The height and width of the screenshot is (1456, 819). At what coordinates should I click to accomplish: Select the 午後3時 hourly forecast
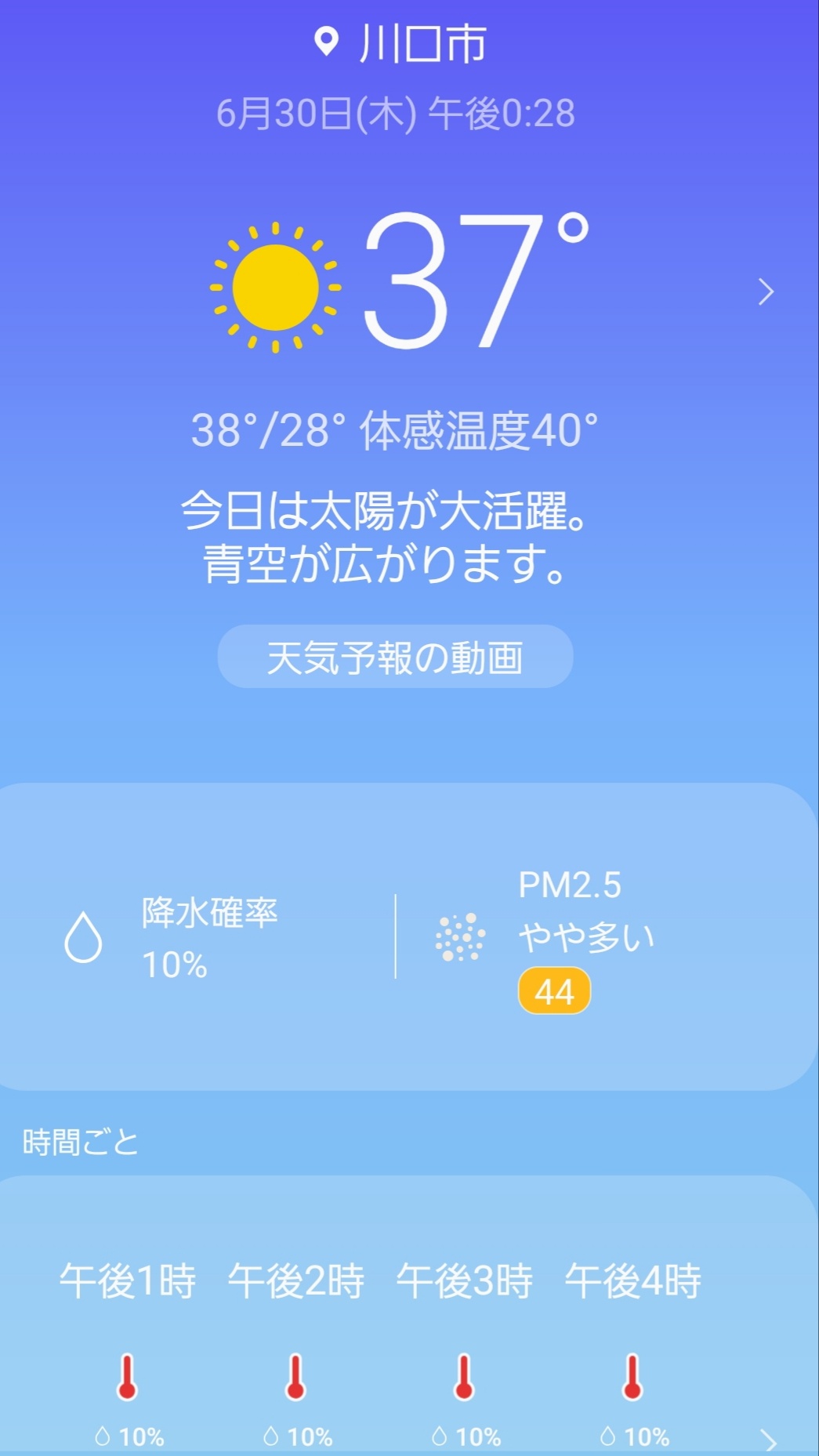tap(465, 1350)
